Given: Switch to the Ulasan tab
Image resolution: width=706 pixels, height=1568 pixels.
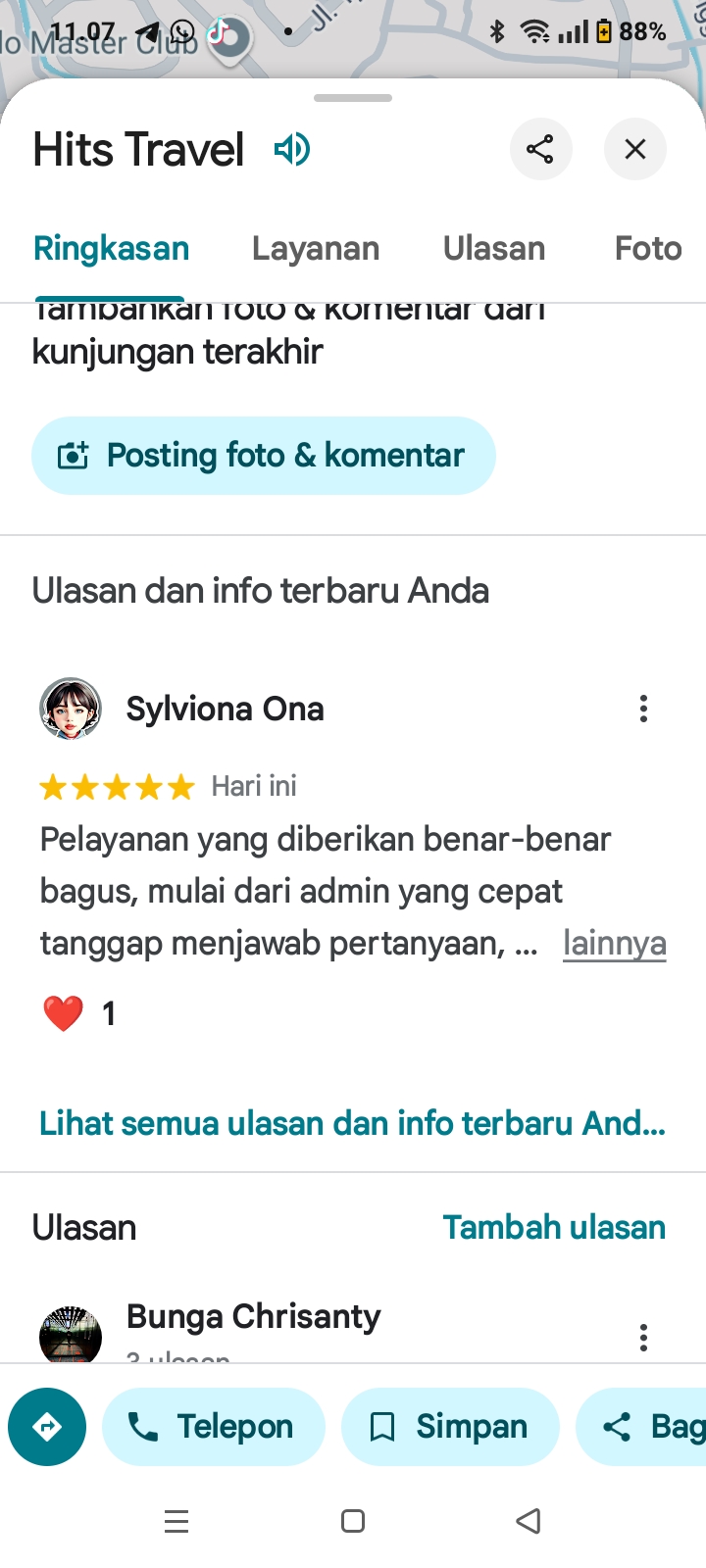Looking at the screenshot, I should [494, 249].
